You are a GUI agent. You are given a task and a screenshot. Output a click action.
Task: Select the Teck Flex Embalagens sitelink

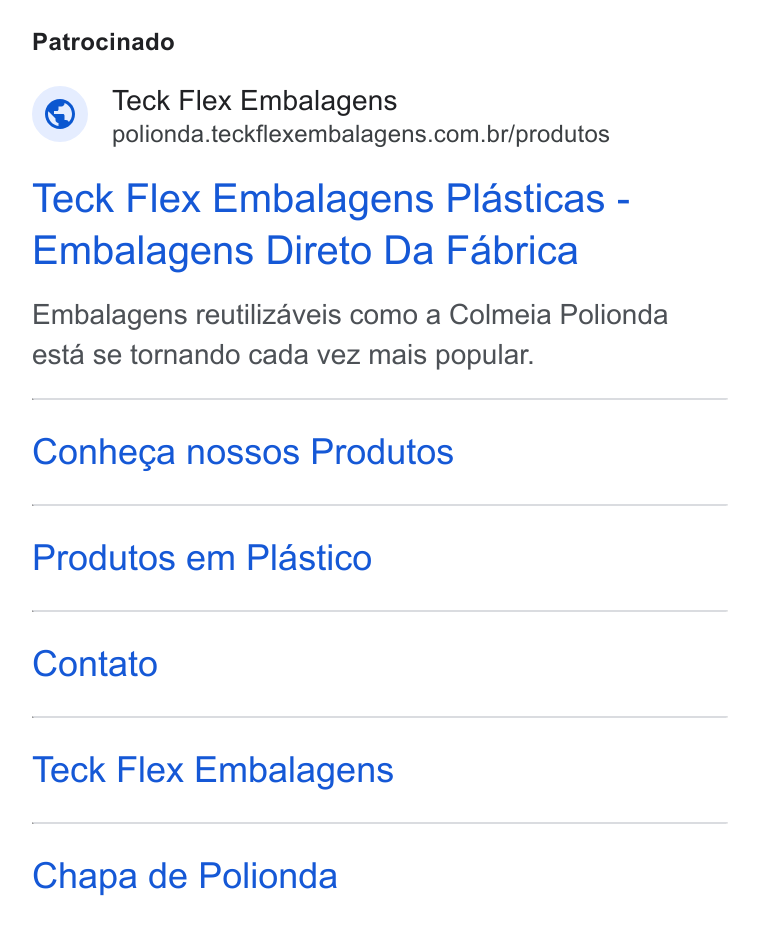[212, 769]
